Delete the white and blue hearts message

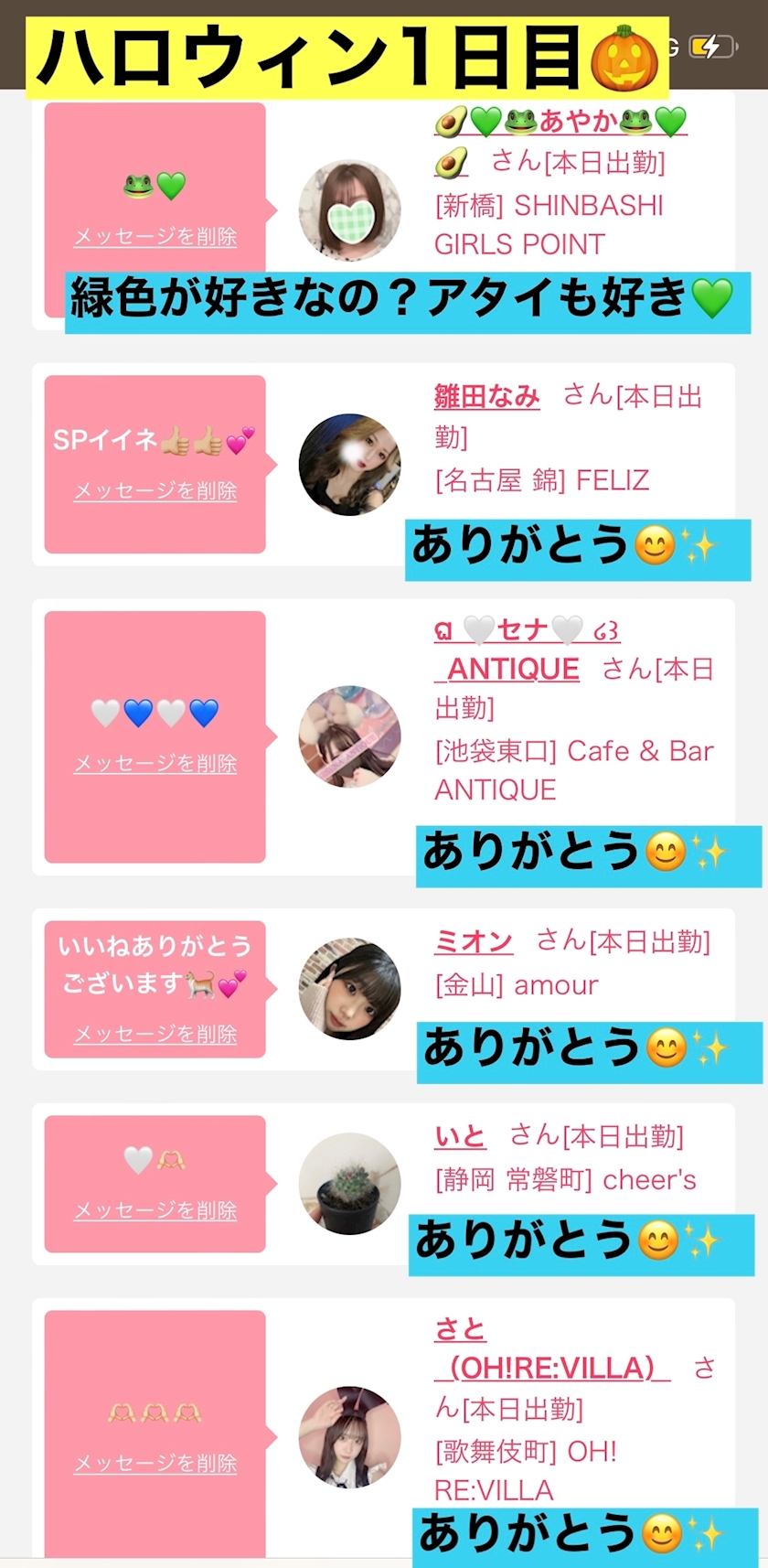click(155, 764)
